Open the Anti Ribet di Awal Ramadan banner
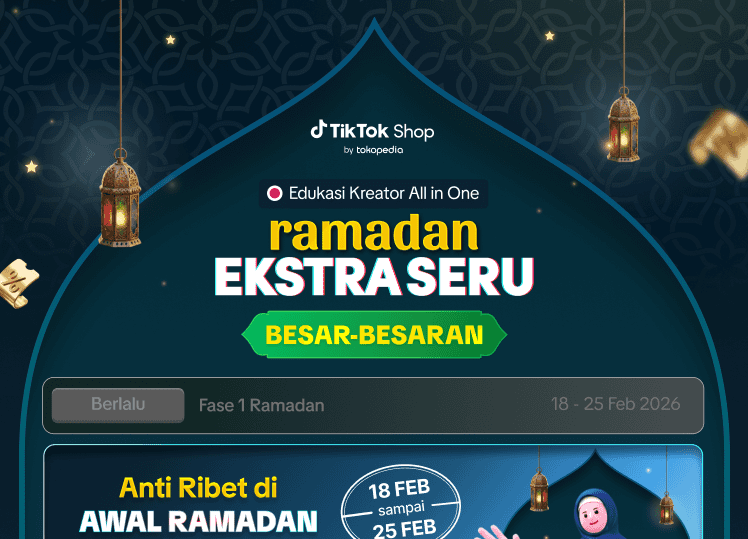 (372, 495)
